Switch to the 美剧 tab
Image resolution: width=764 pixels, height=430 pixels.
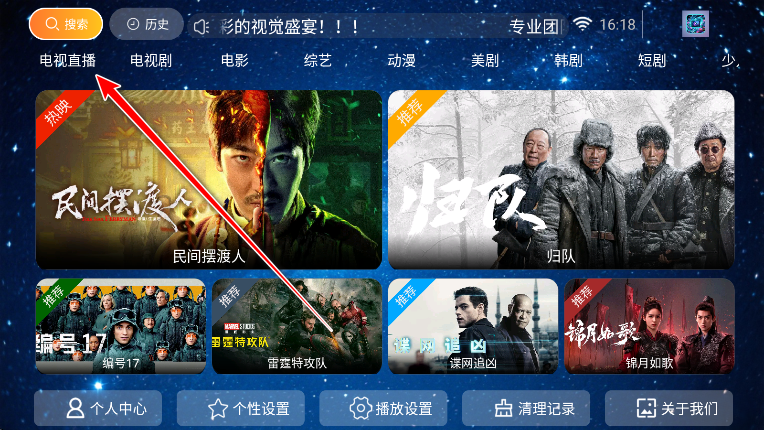tap(485, 60)
